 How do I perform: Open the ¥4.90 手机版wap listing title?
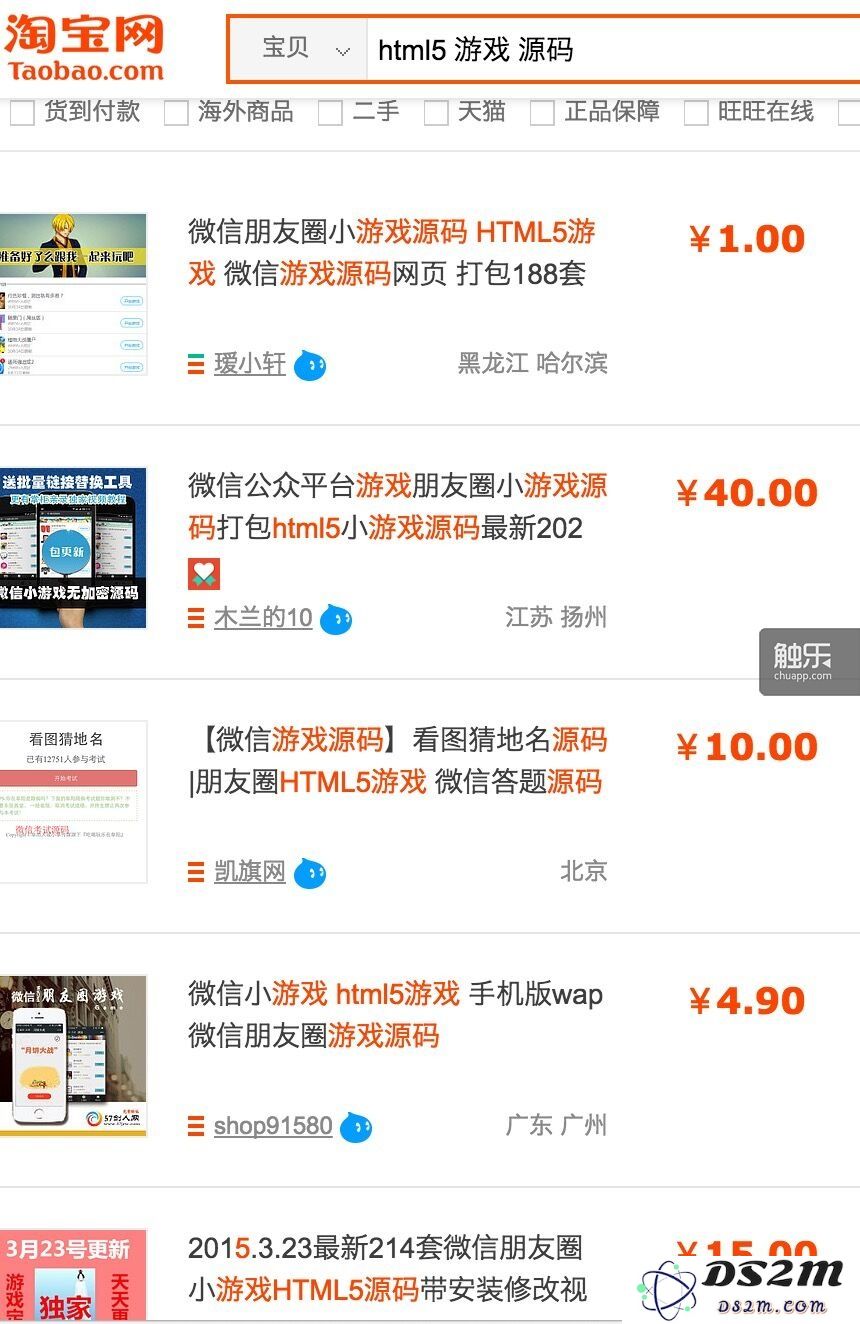tap(395, 1014)
